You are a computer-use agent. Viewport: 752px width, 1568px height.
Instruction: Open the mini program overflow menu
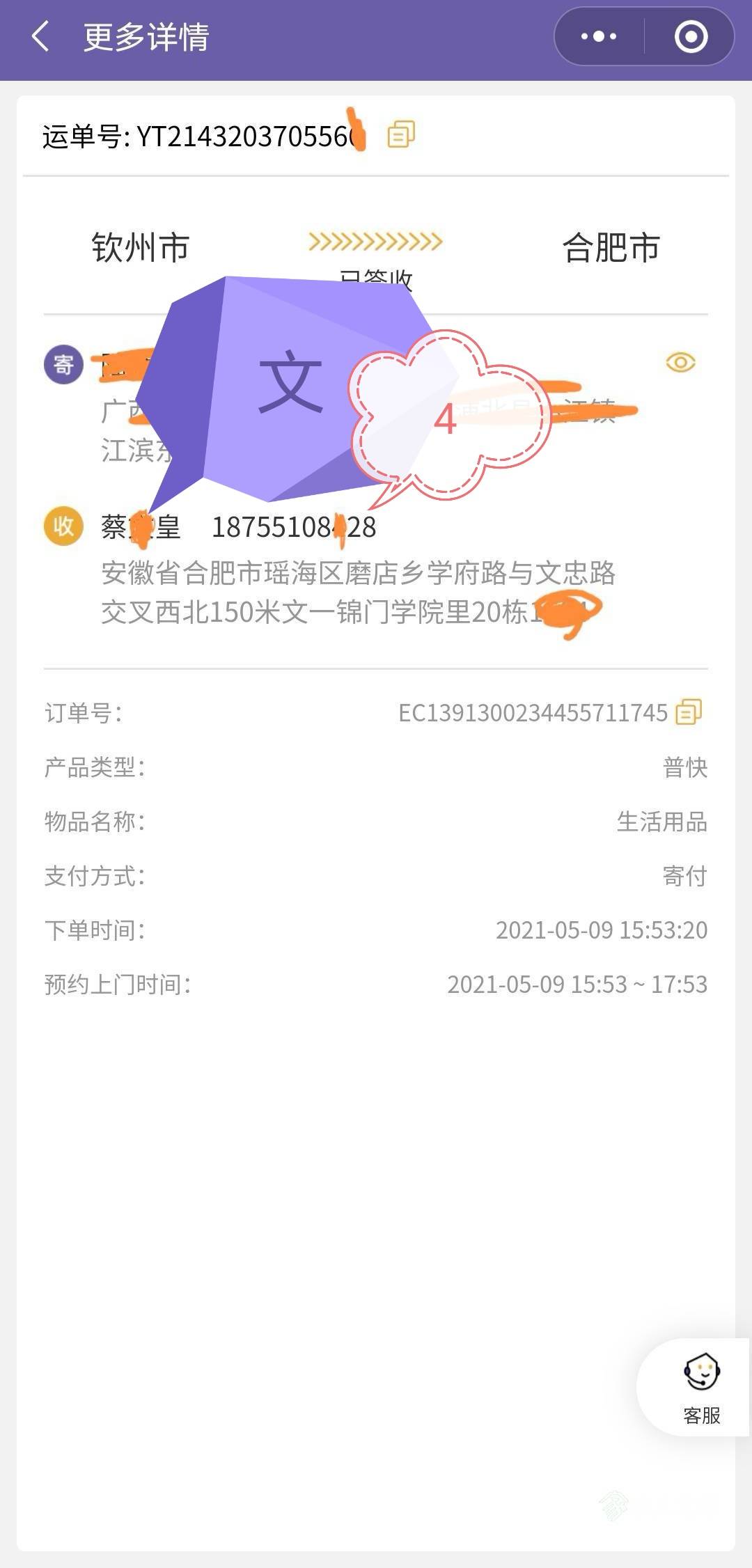[599, 36]
